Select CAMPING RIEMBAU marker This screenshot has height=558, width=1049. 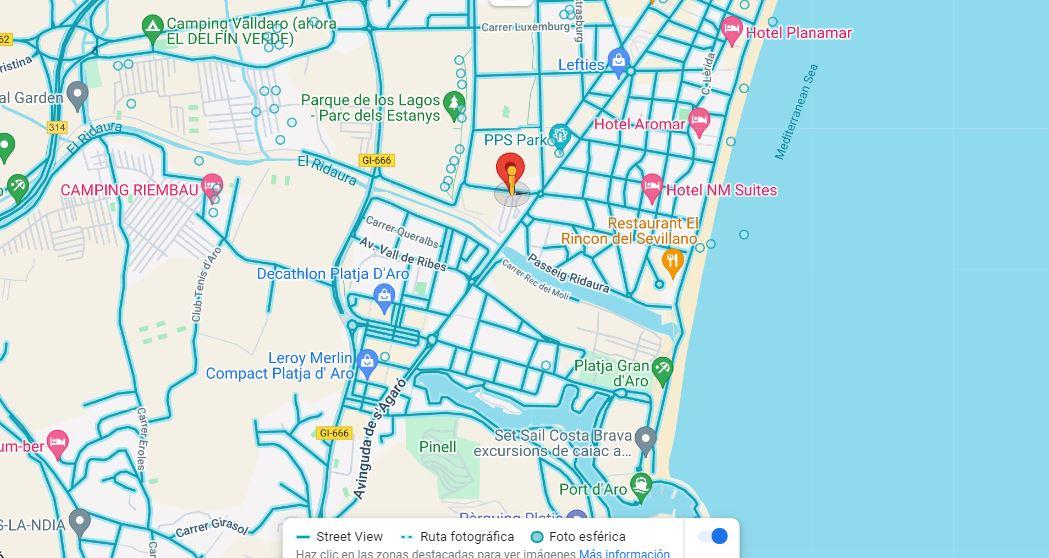click(212, 186)
